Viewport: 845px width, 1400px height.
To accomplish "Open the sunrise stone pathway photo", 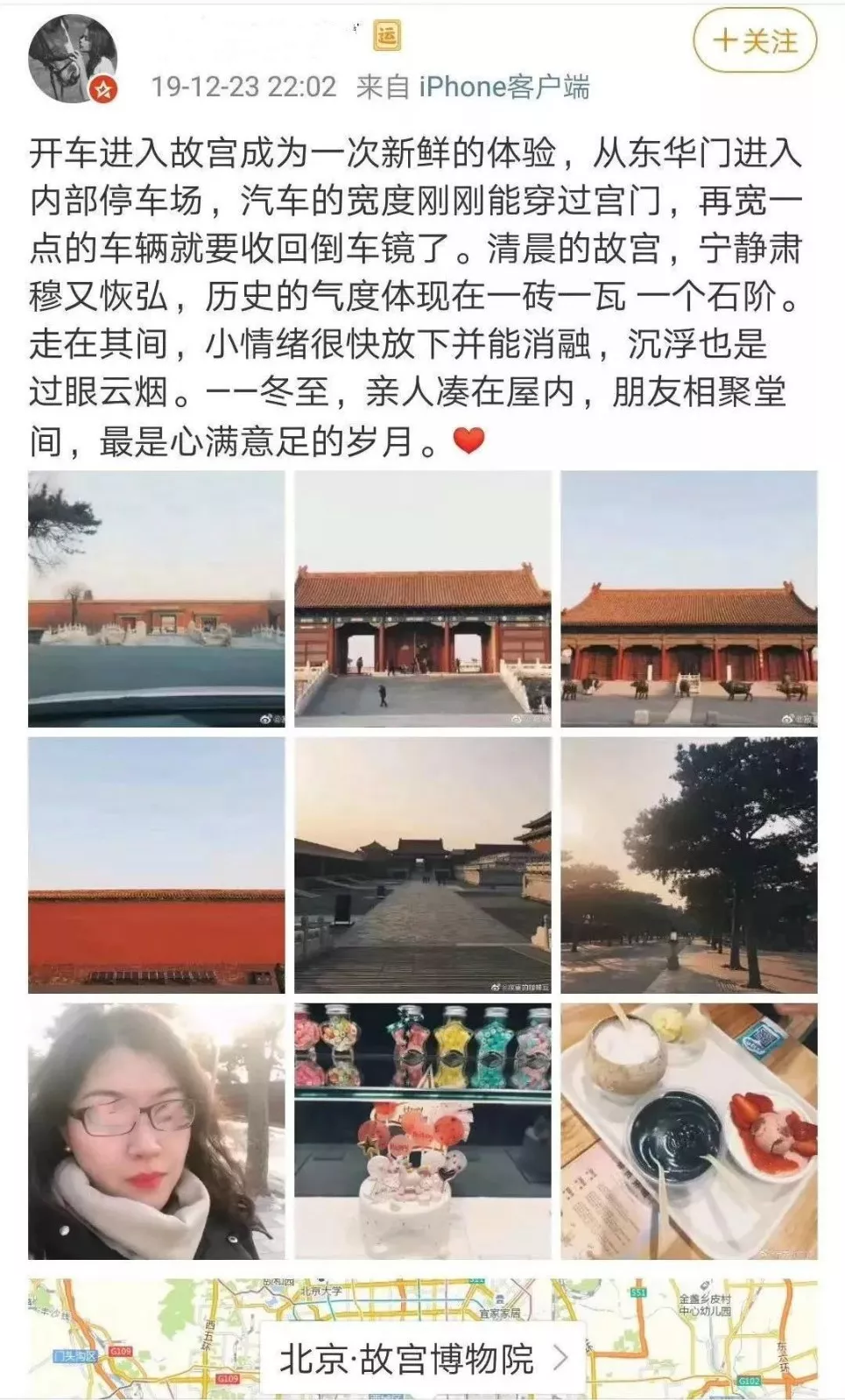I will [423, 865].
